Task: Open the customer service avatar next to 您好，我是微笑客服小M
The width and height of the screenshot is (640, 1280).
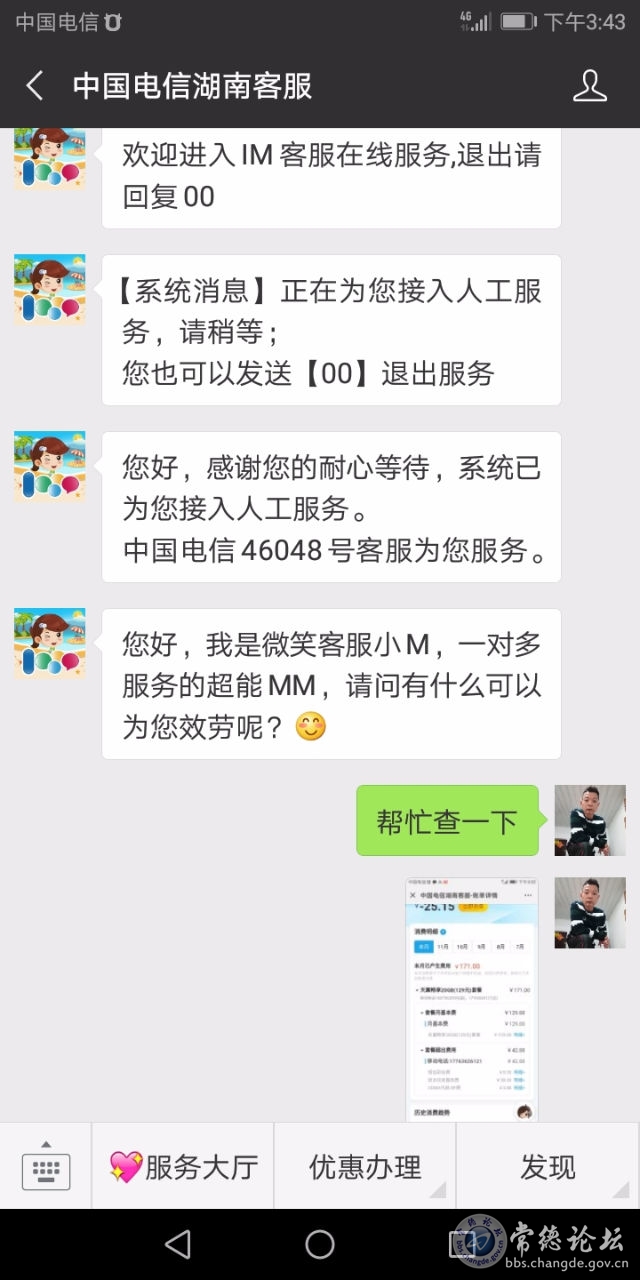Action: point(49,643)
